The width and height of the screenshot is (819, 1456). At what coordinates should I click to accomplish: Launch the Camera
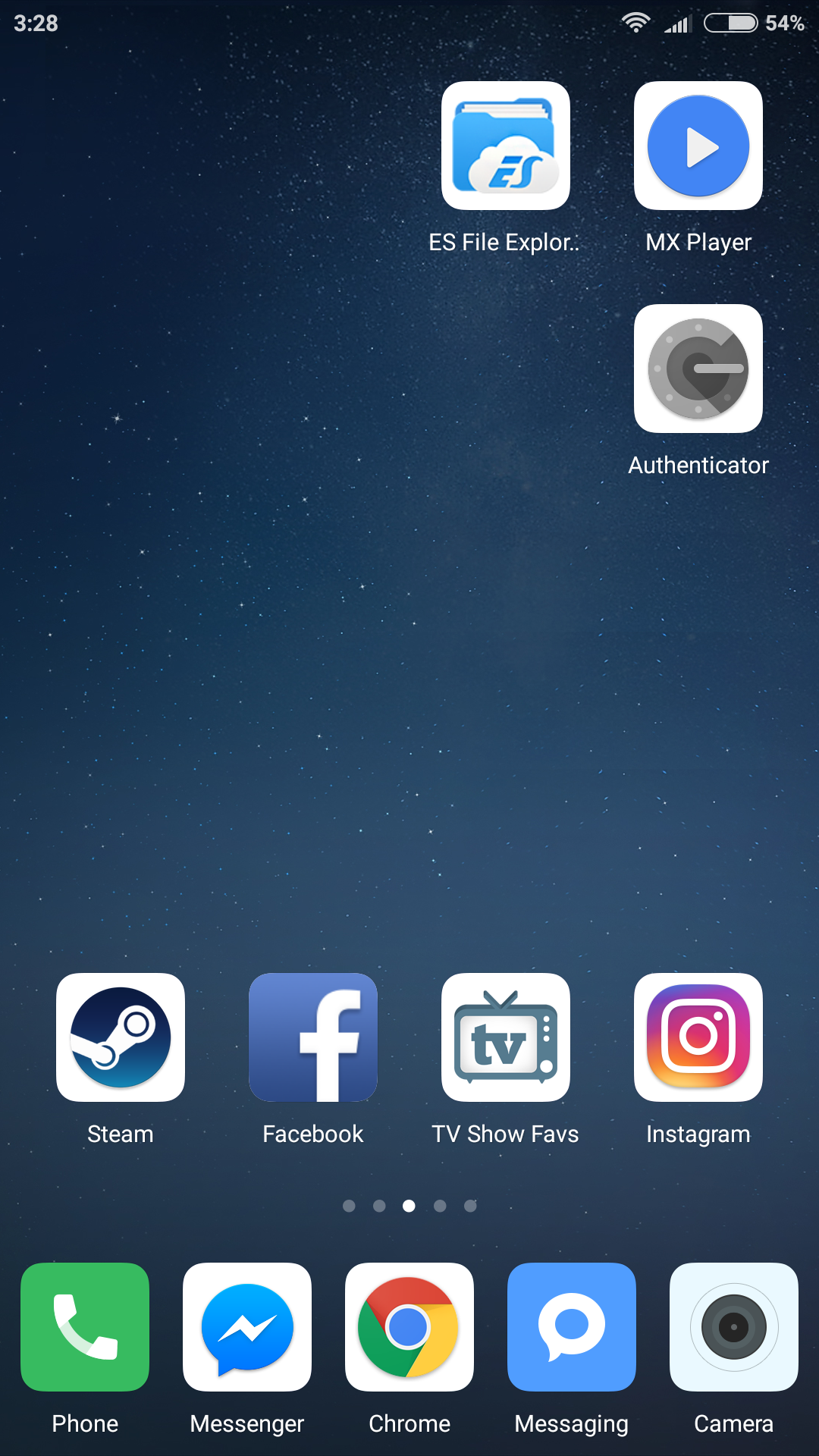734,1327
